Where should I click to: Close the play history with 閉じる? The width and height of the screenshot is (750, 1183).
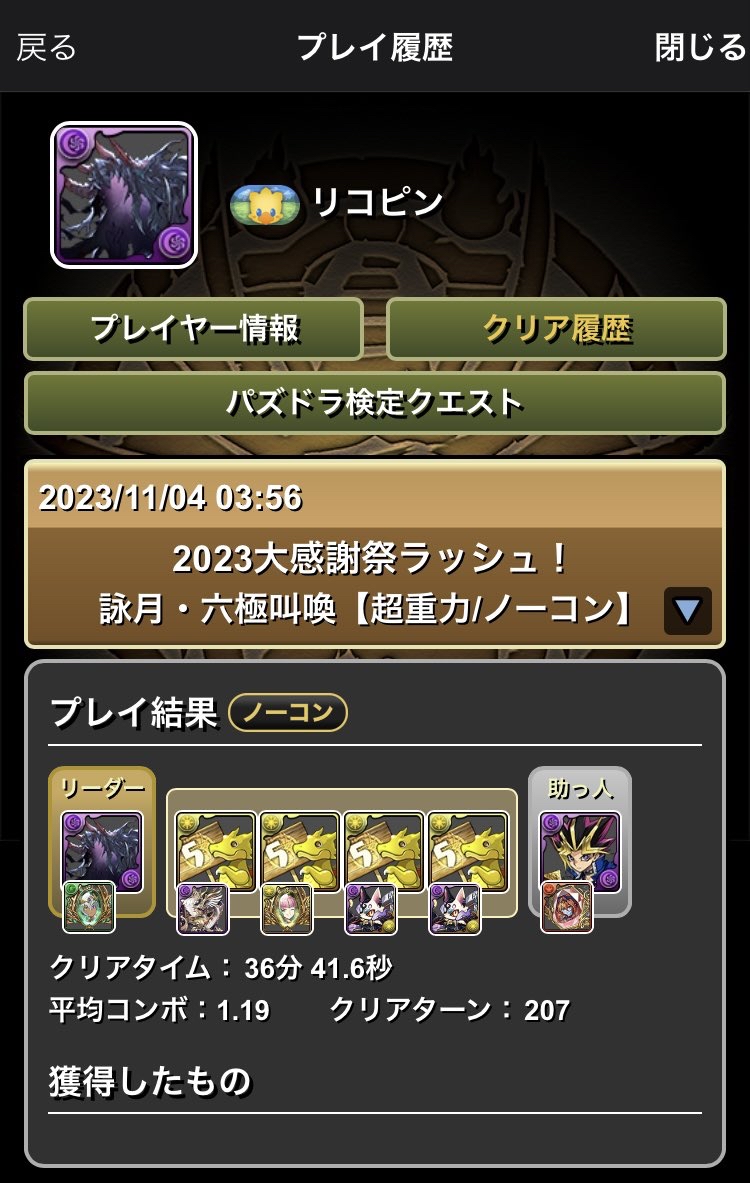[700, 47]
